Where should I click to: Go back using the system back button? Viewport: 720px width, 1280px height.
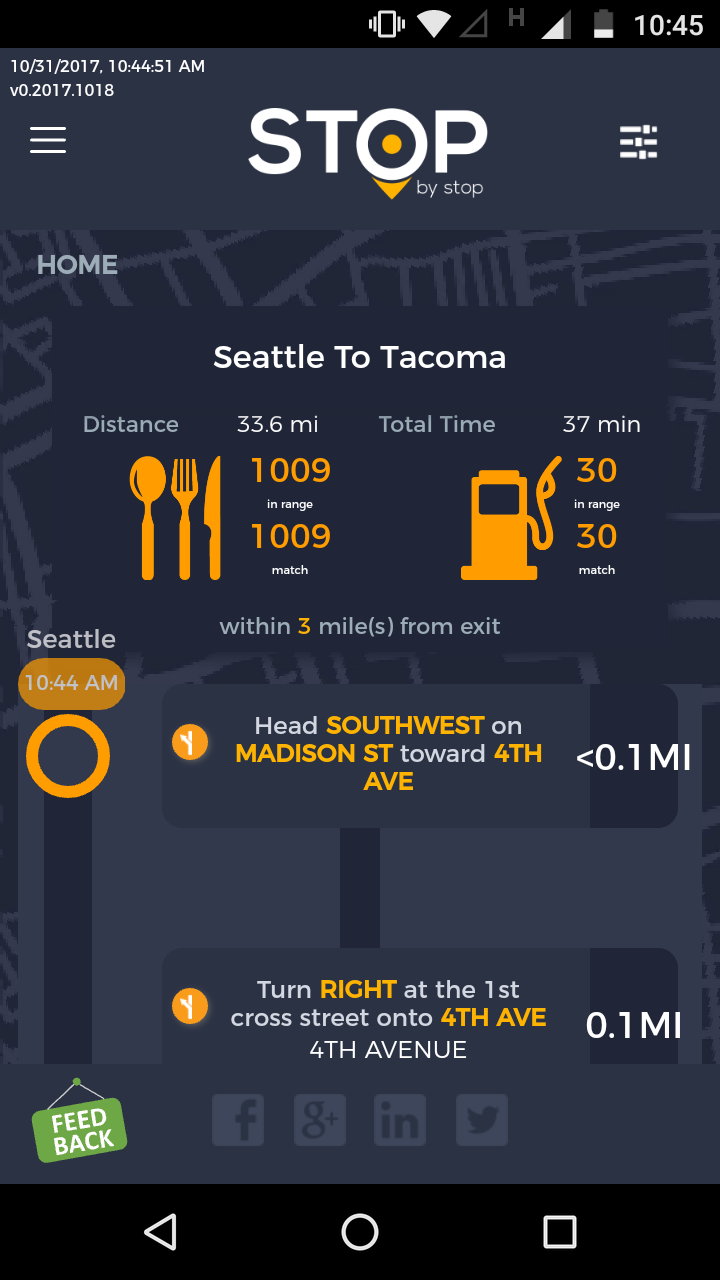pyautogui.click(x=160, y=1232)
